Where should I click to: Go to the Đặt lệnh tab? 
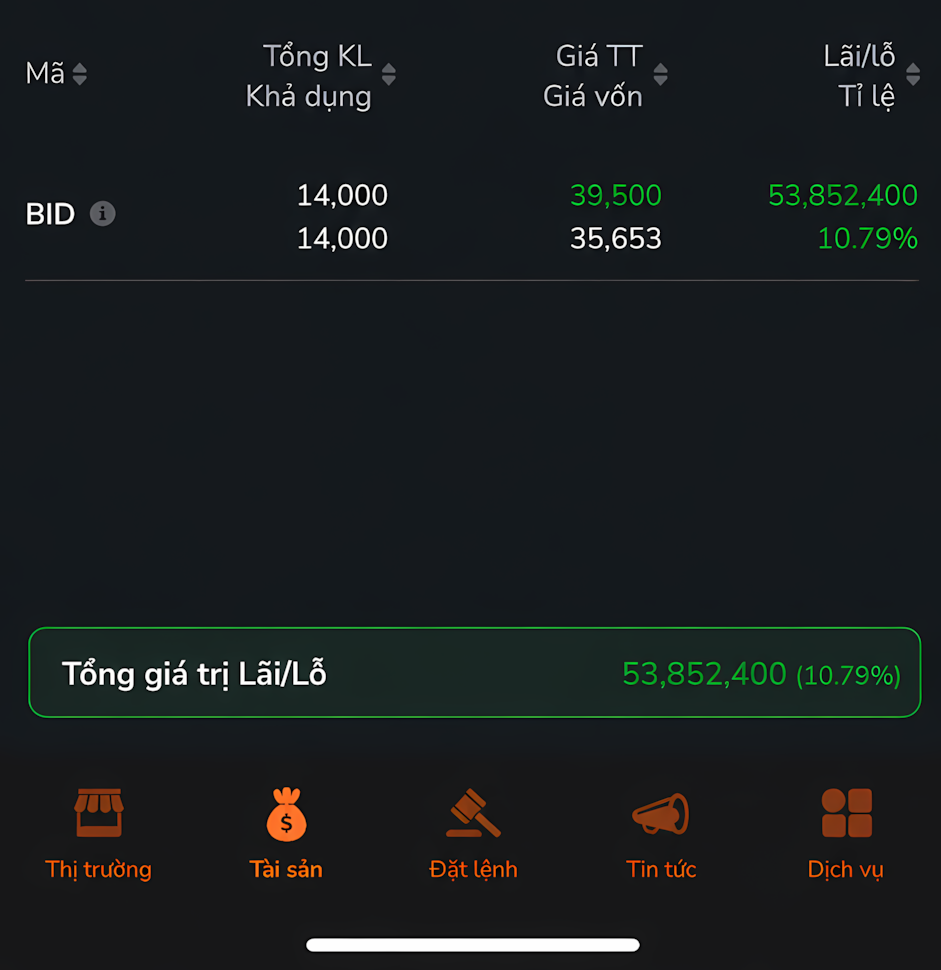pos(473,834)
